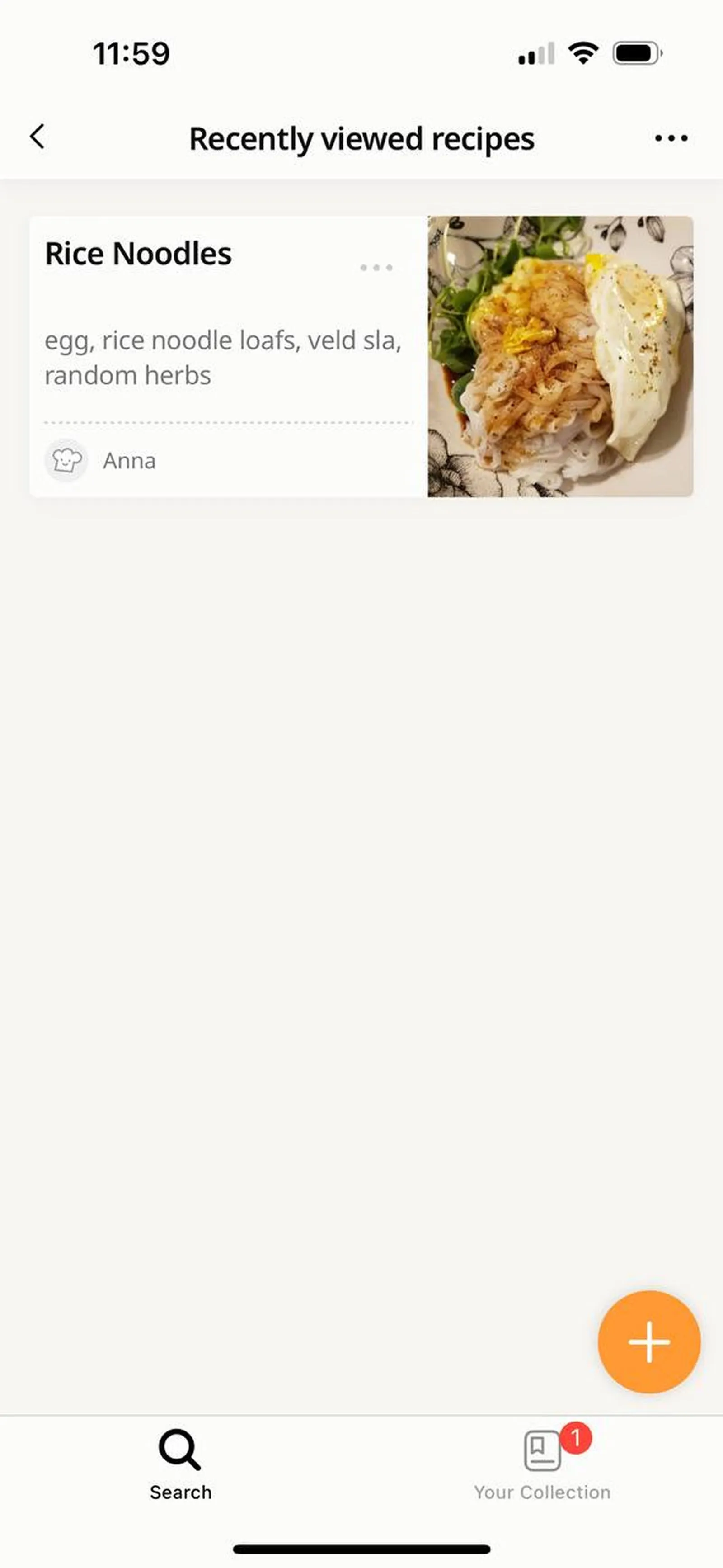Viewport: 723px width, 1568px height.
Task: Open the overflow menu in the header
Action: point(671,139)
